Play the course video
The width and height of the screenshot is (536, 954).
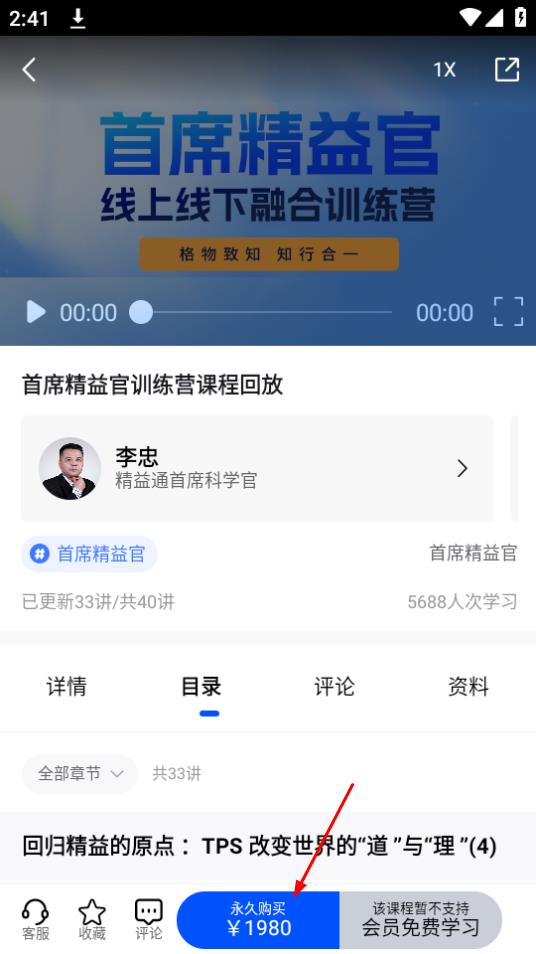point(36,312)
